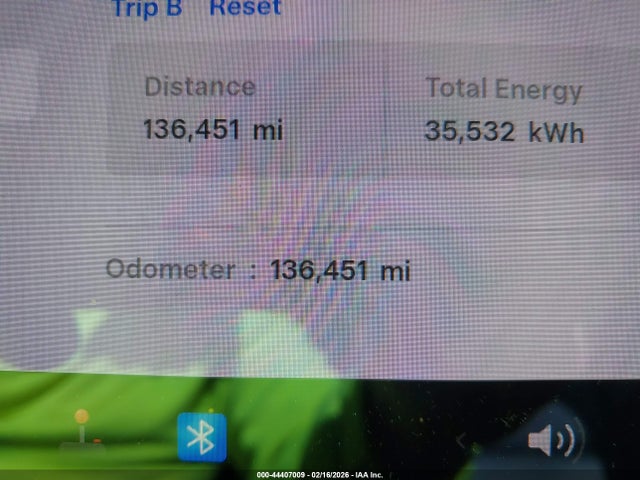Open the arcade joystick app
640x480 pixels.
coord(82,428)
